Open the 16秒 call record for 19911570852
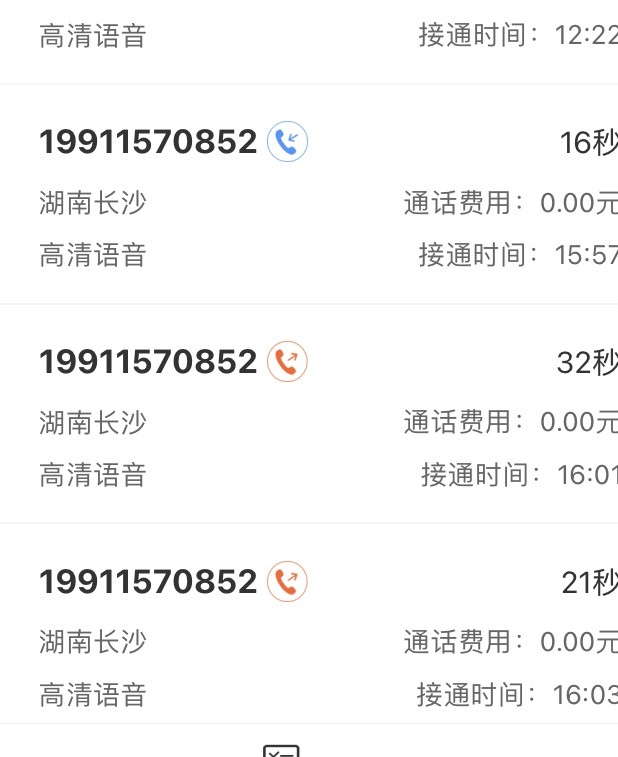 click(x=309, y=196)
